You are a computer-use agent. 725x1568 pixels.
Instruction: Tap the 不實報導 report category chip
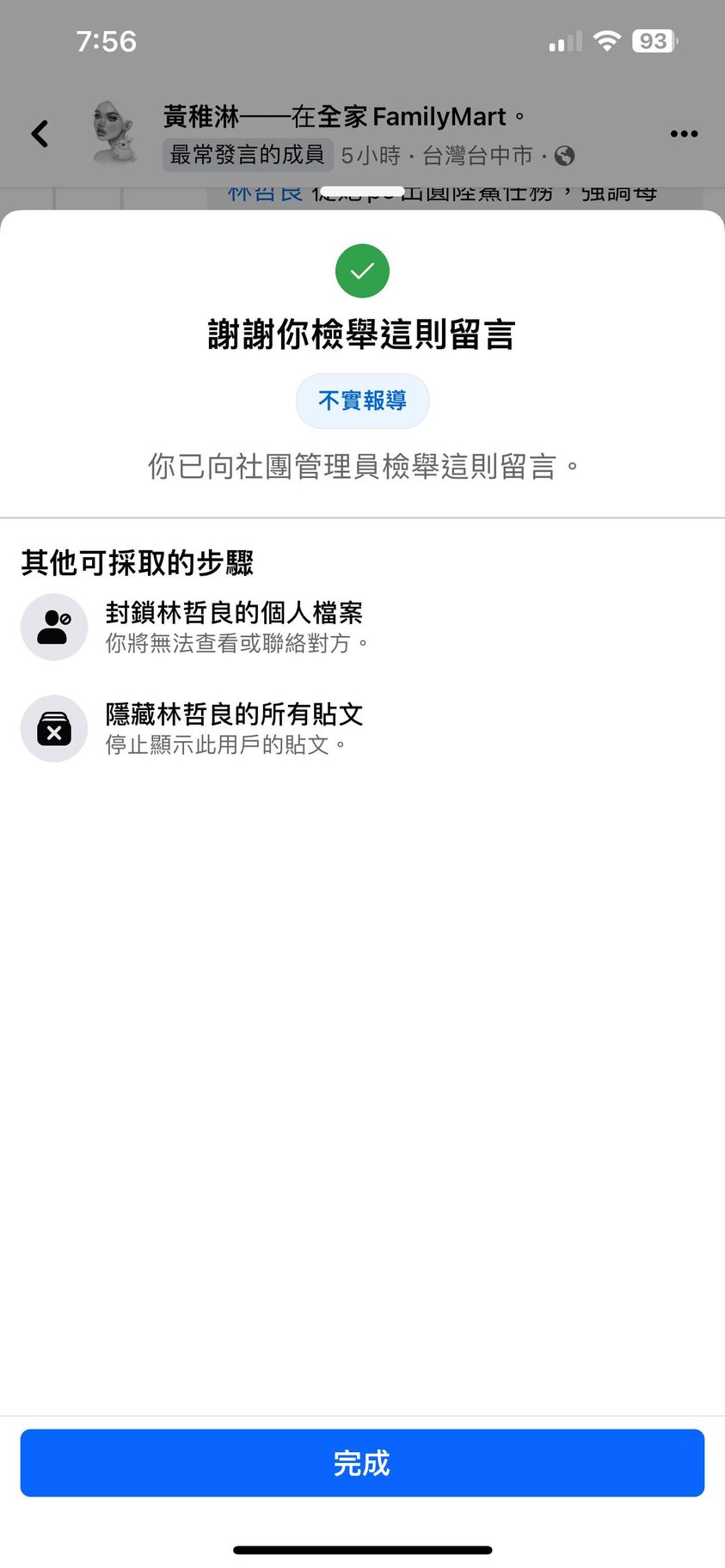[362, 401]
